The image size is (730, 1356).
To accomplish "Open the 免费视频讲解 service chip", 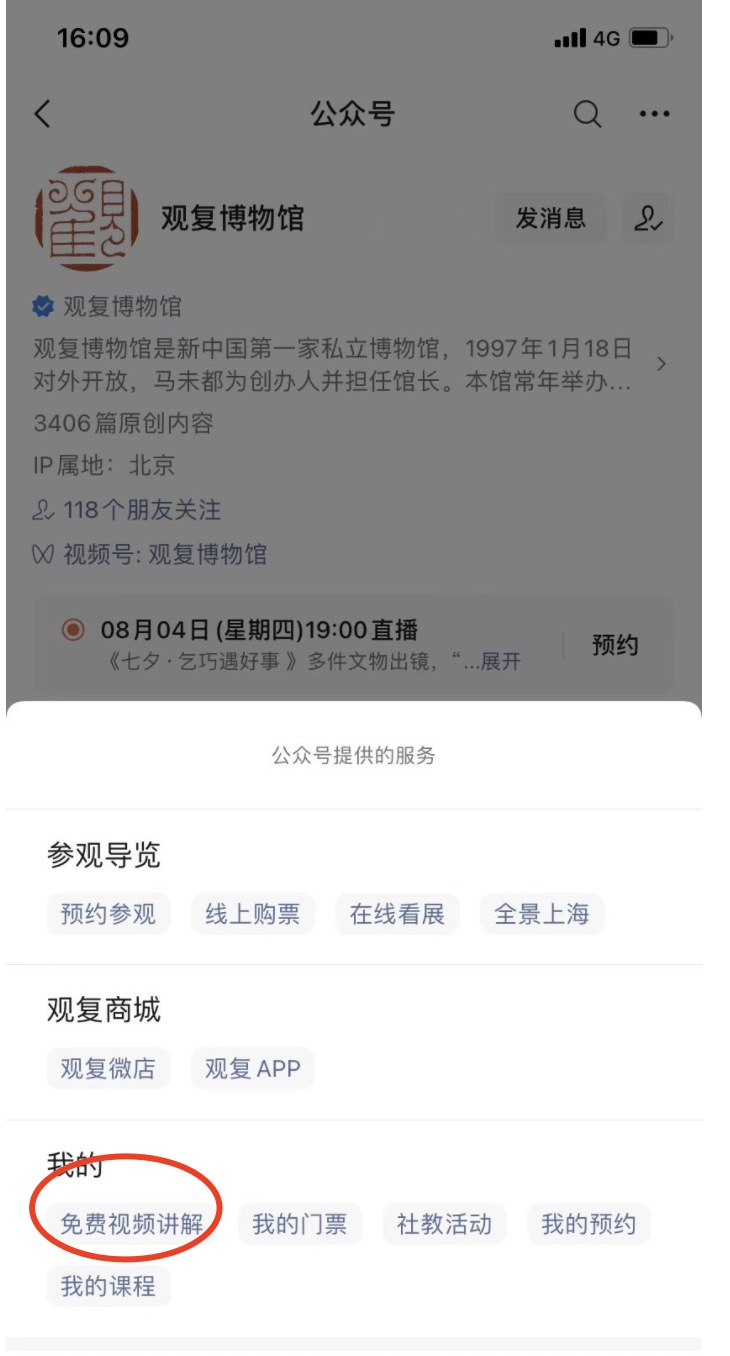I will [x=132, y=1224].
